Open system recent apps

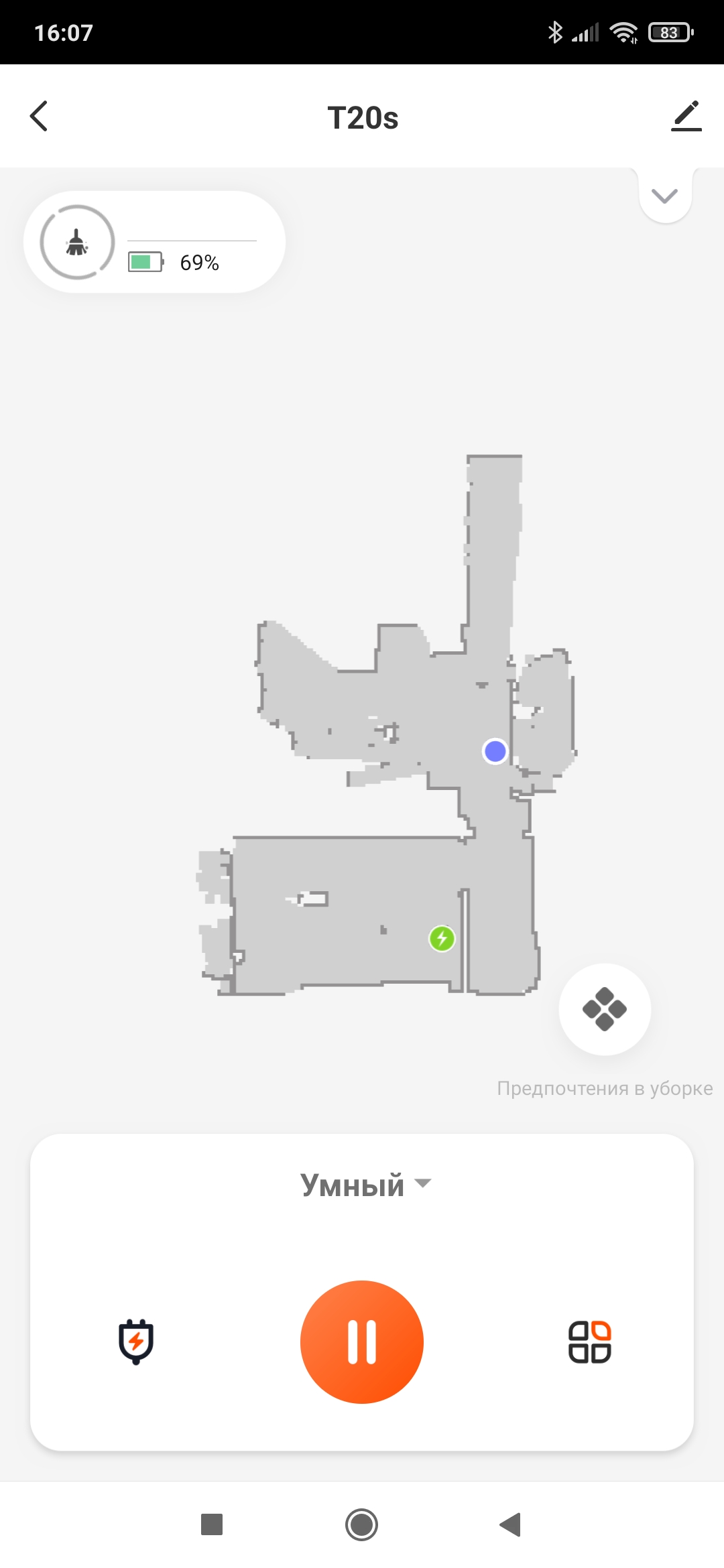[x=212, y=1525]
